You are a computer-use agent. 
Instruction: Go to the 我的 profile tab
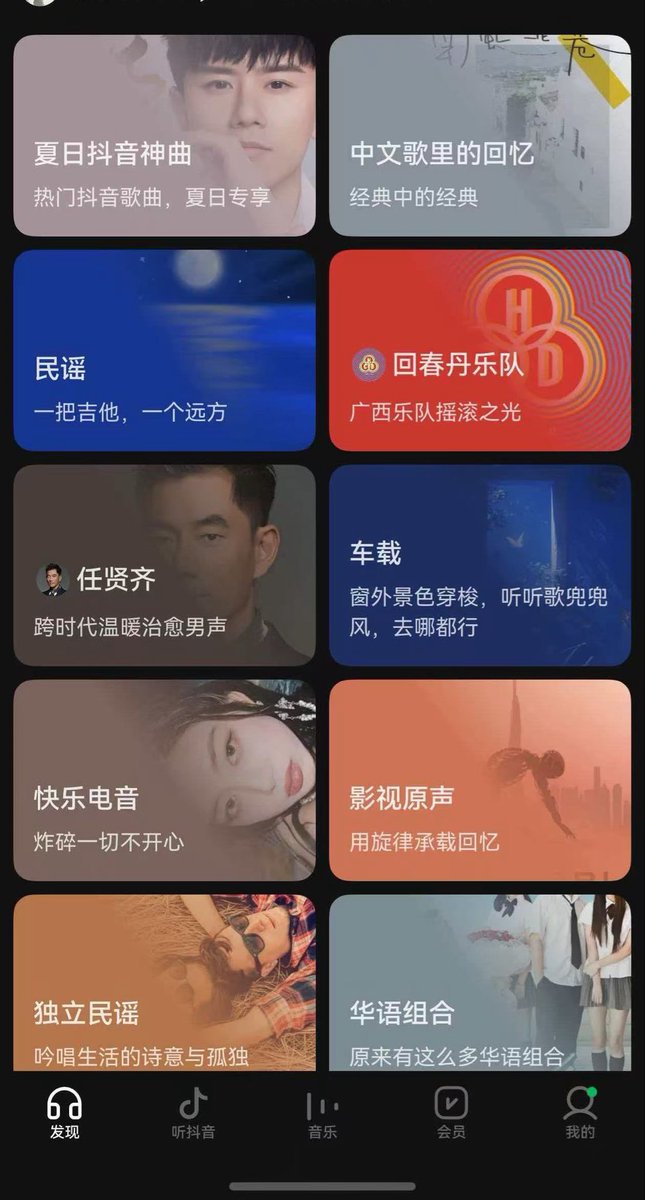pos(580,1113)
